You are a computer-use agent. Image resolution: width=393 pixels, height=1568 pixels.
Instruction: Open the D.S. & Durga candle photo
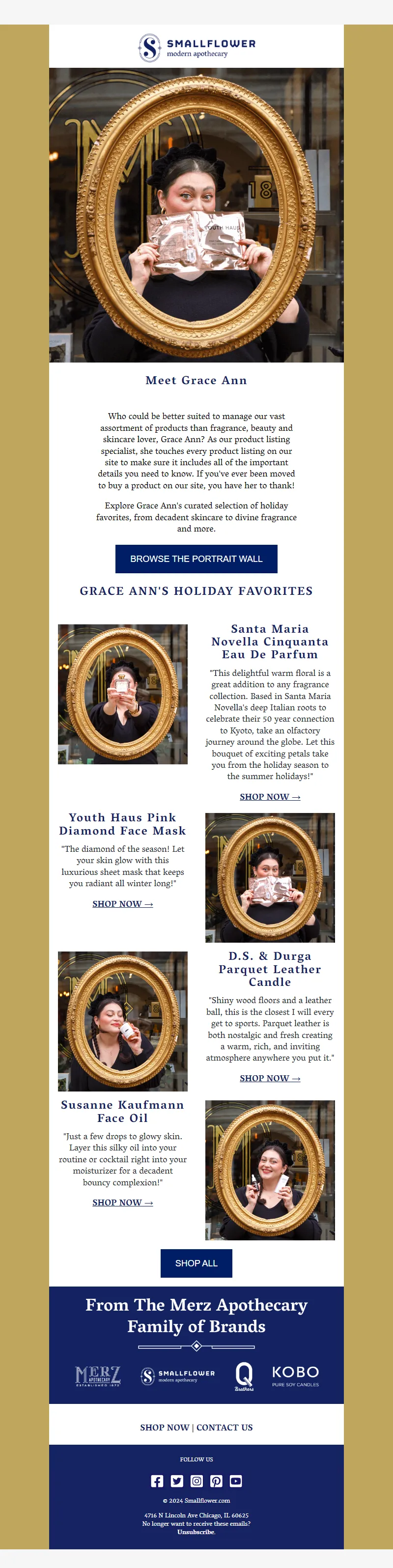click(122, 1021)
